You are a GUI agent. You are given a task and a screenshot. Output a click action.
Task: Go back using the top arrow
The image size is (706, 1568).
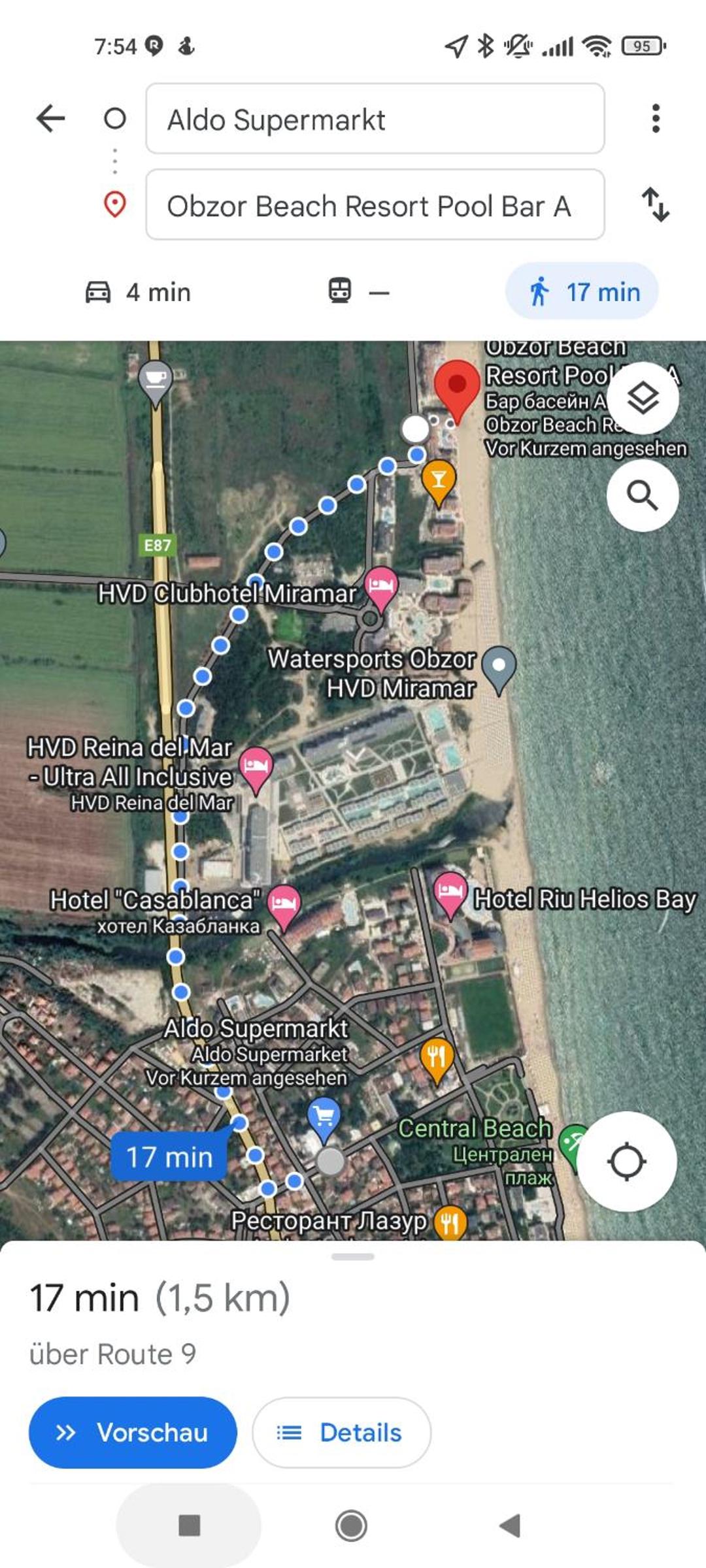50,119
